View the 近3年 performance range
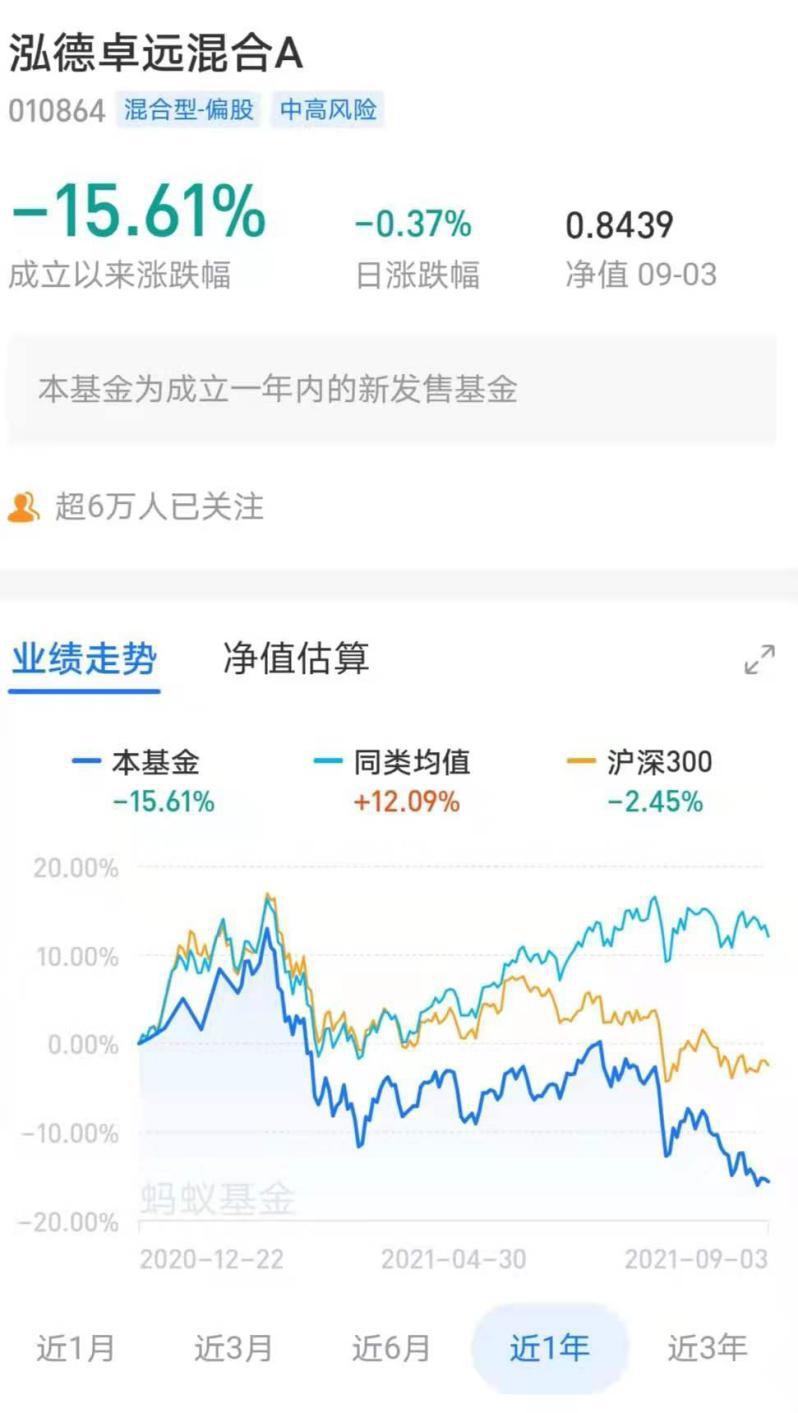The image size is (798, 1413). [707, 1348]
